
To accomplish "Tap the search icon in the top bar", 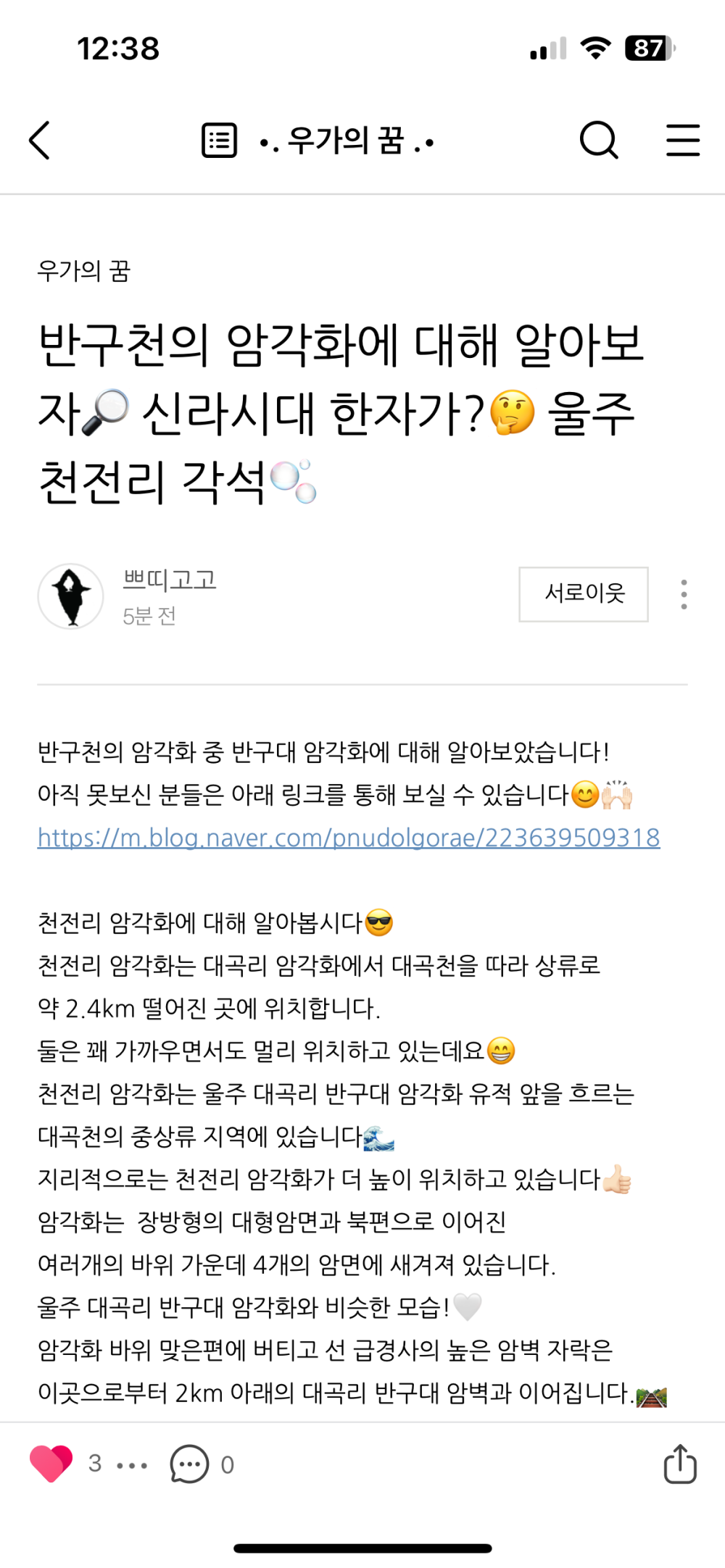I will coord(599,141).
